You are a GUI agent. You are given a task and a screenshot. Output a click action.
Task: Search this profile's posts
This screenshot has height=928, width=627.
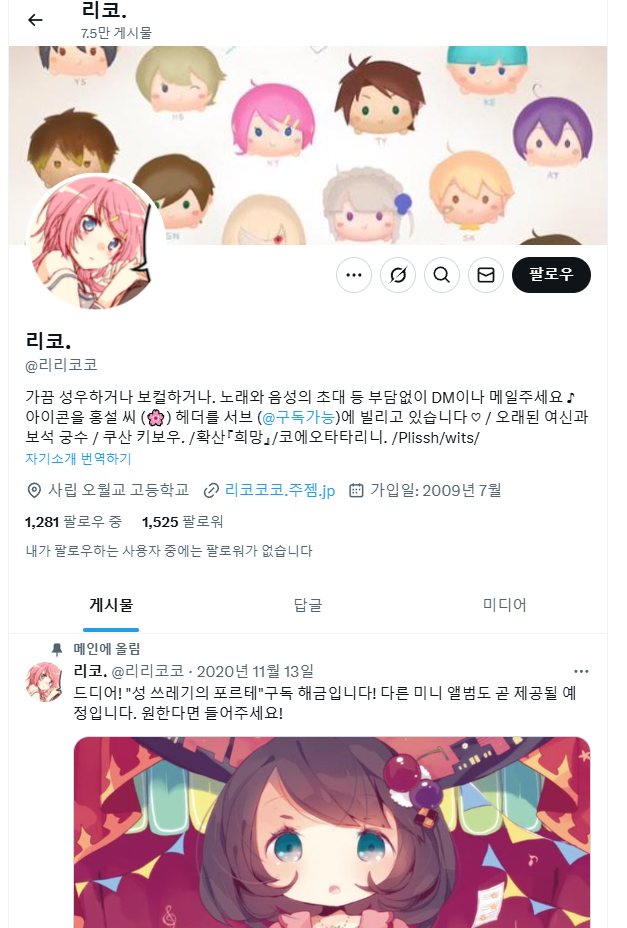click(x=442, y=274)
